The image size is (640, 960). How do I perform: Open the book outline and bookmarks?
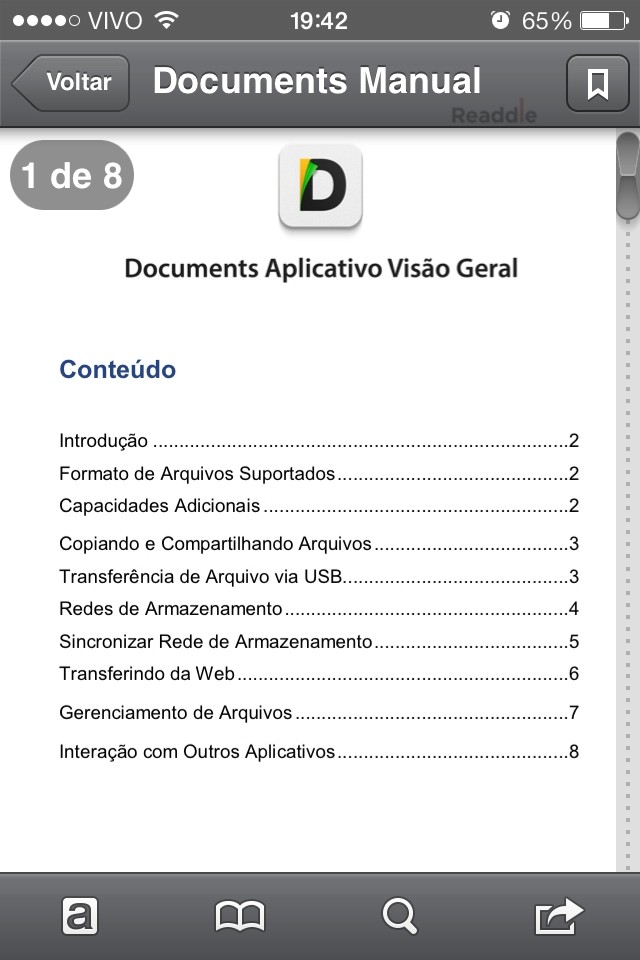click(240, 915)
